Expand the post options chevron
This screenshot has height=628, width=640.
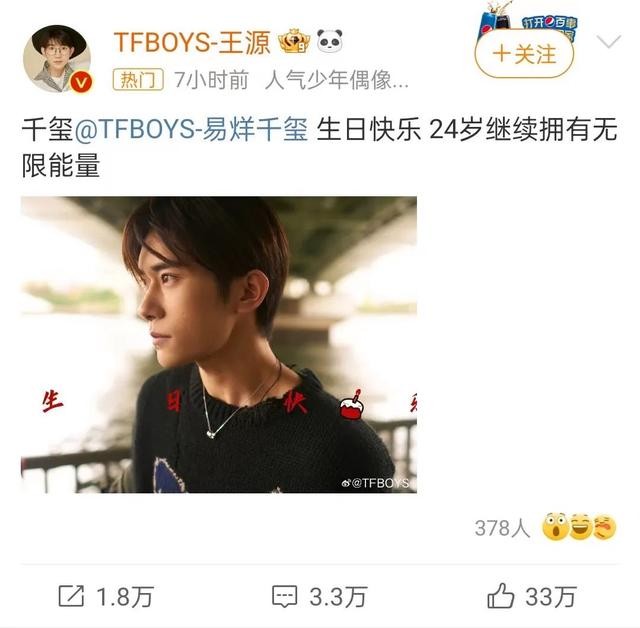pos(609,42)
